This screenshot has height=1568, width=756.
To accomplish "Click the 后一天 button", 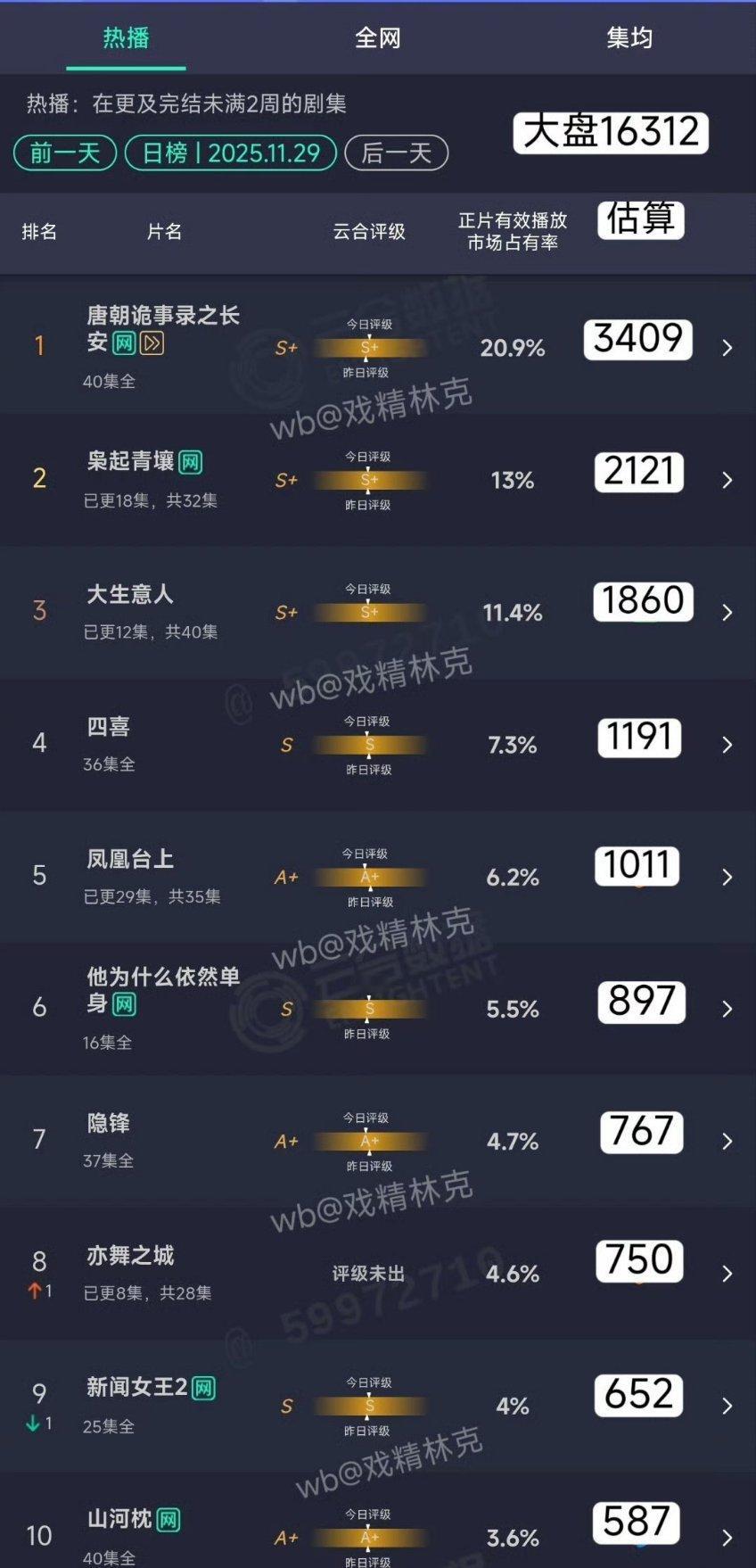I will click(396, 153).
